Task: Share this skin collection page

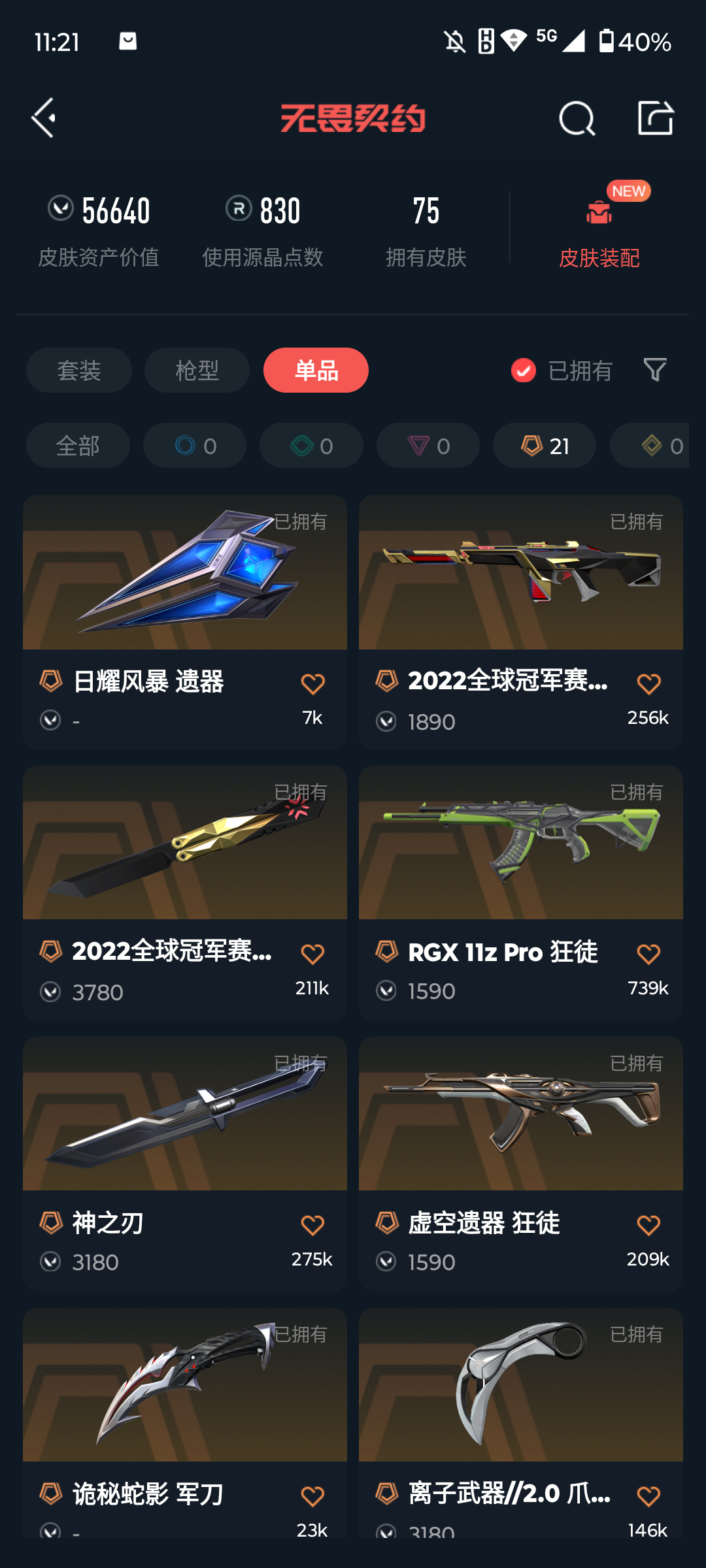Action: [655, 118]
